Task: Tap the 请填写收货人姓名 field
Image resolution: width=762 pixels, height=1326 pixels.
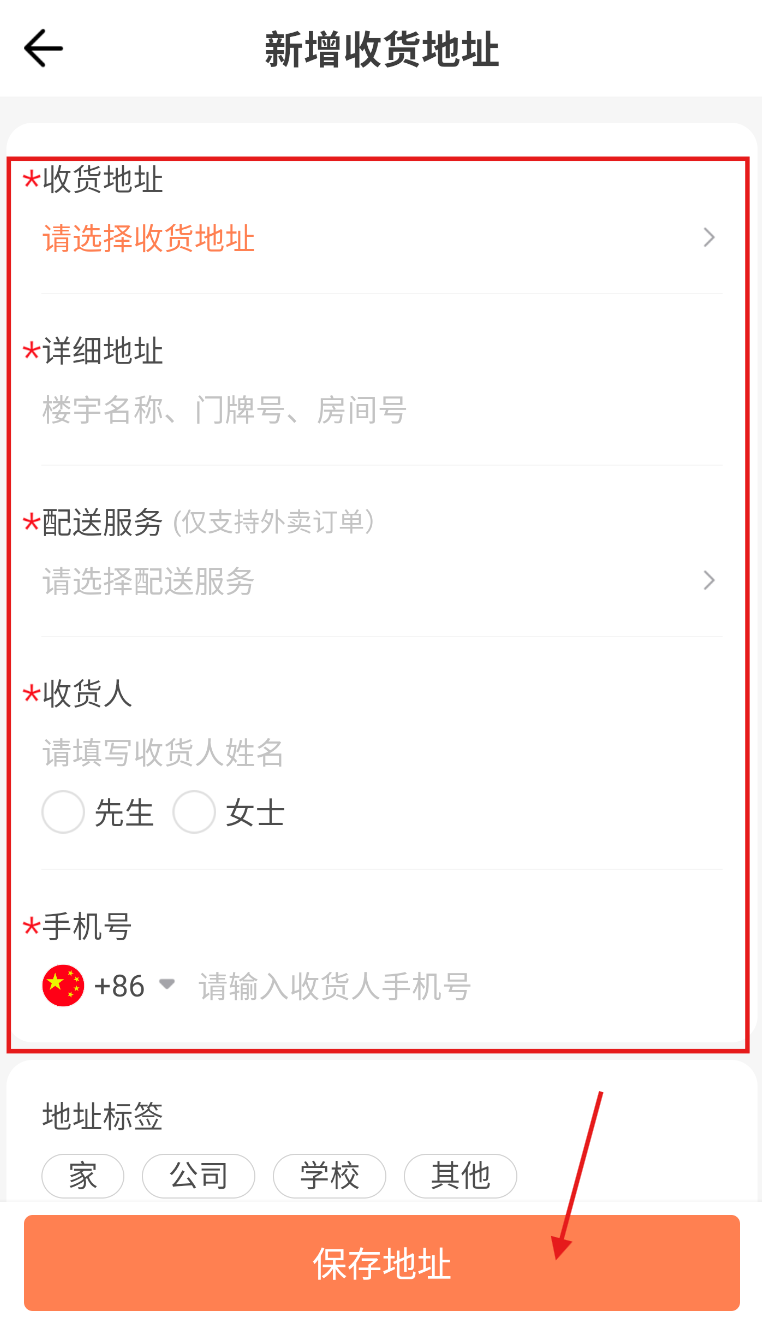Action: (381, 752)
